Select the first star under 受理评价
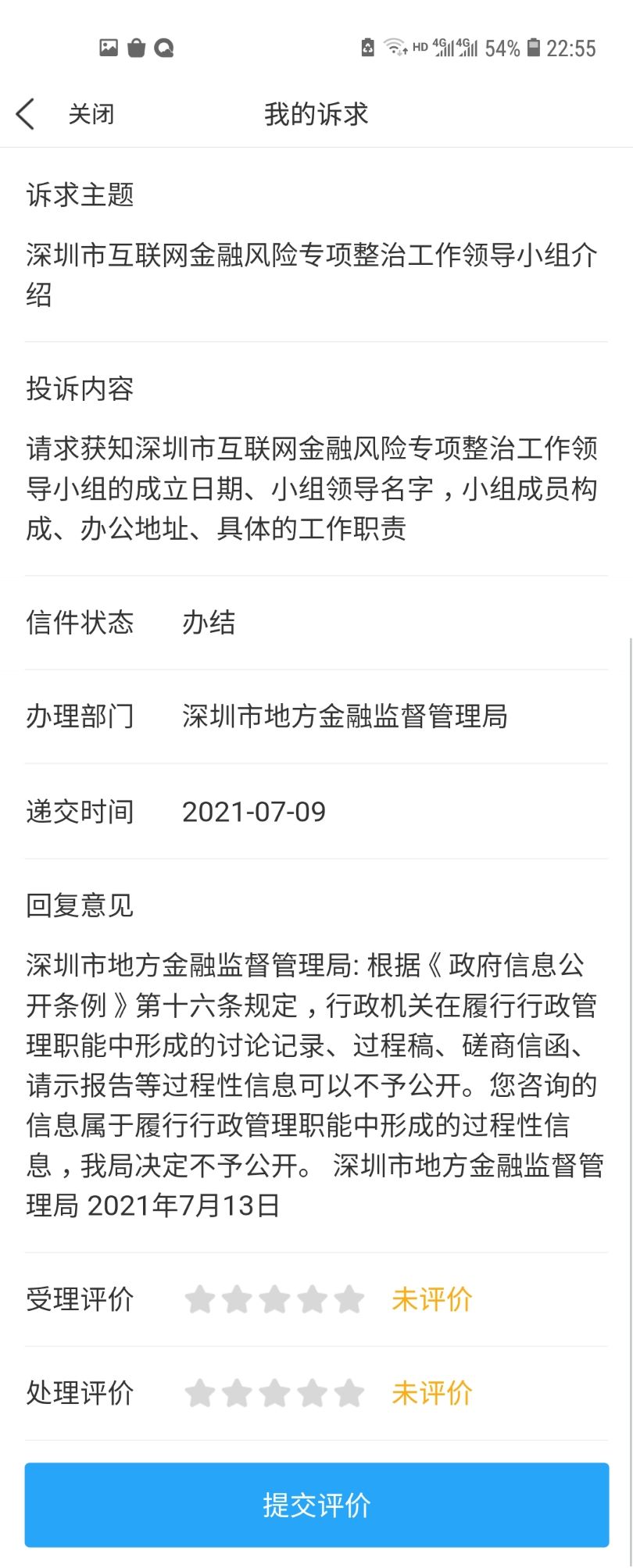 point(198,1298)
